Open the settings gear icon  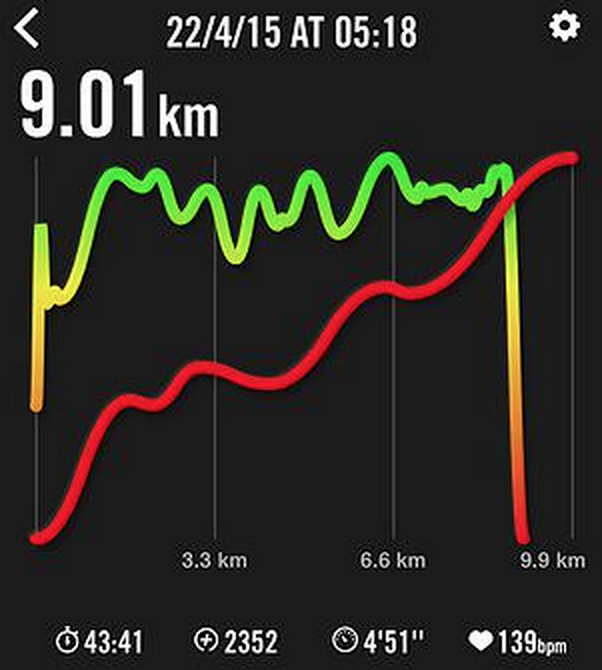click(x=565, y=27)
